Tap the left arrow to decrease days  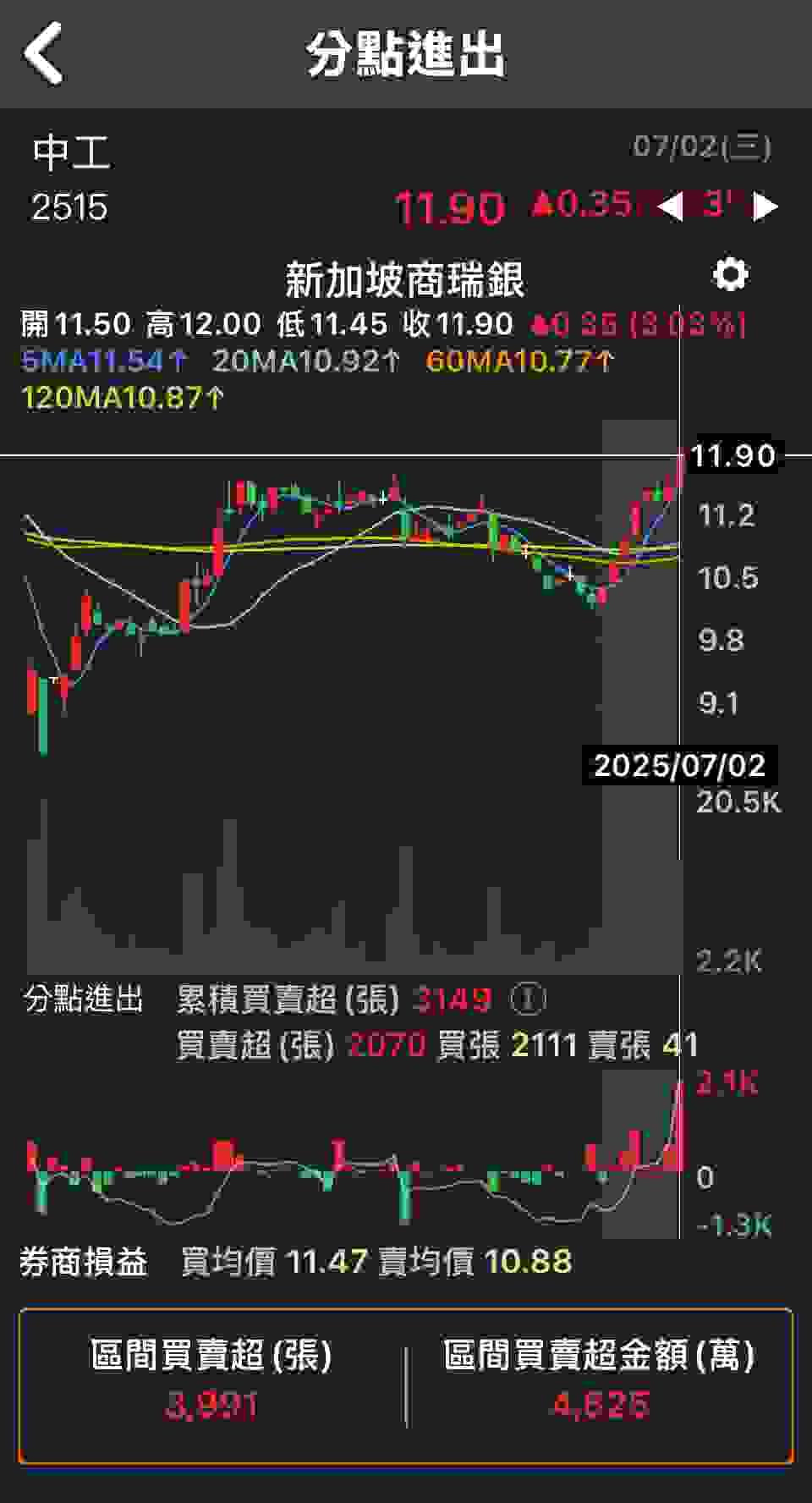(670, 206)
